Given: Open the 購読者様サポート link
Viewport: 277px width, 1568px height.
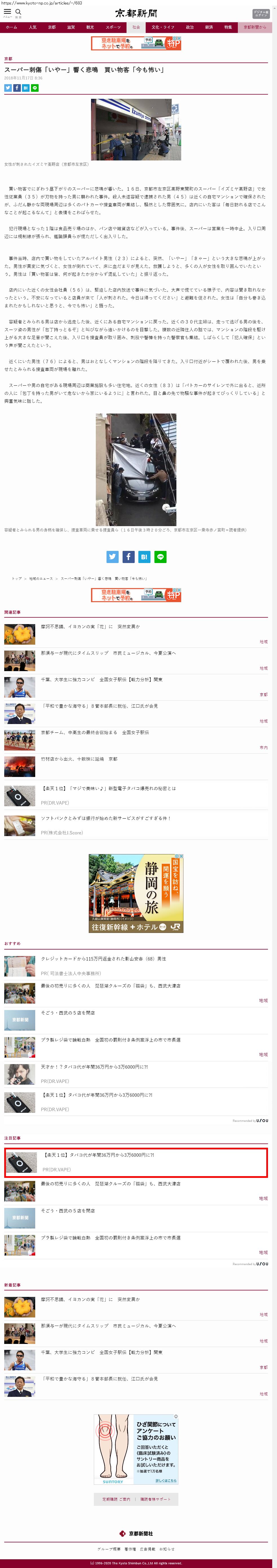Looking at the screenshot, I should point(155,1499).
